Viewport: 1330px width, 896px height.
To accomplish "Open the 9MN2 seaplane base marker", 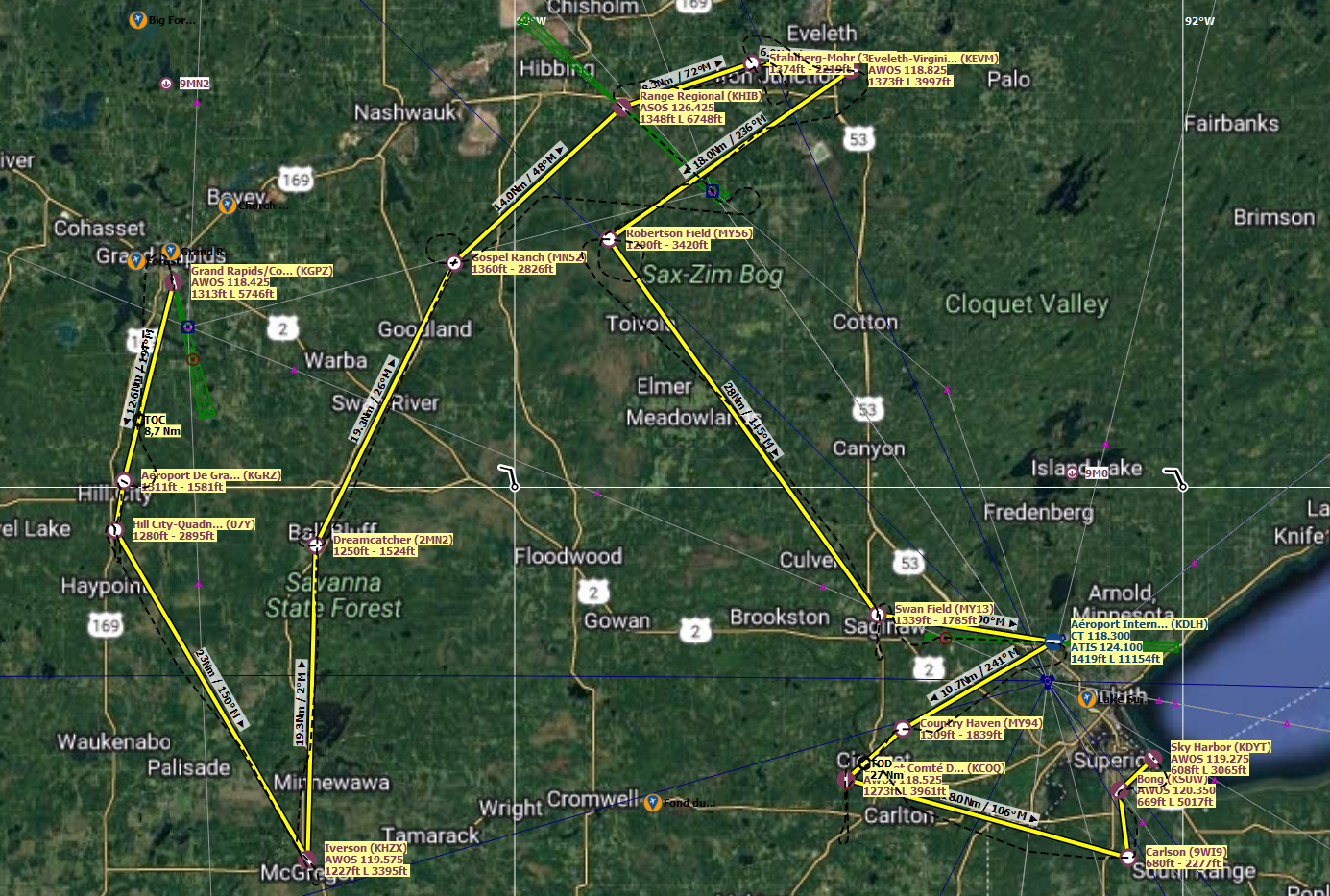I will [x=166, y=84].
